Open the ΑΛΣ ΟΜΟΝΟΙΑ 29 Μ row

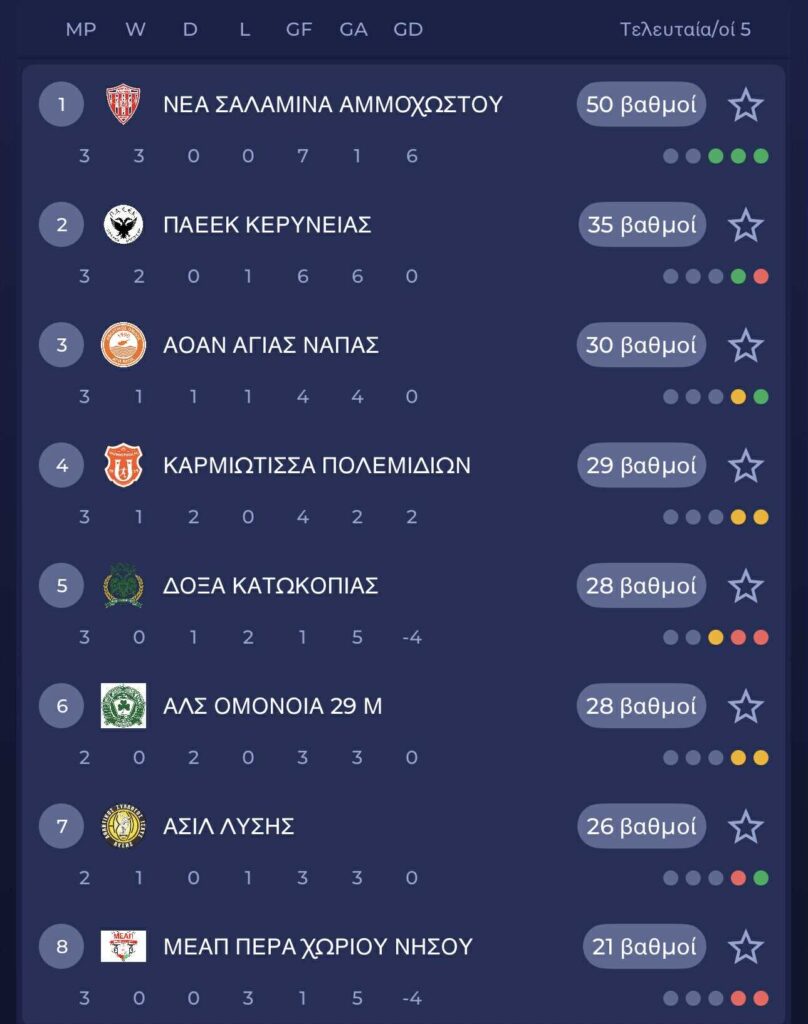click(x=272, y=707)
